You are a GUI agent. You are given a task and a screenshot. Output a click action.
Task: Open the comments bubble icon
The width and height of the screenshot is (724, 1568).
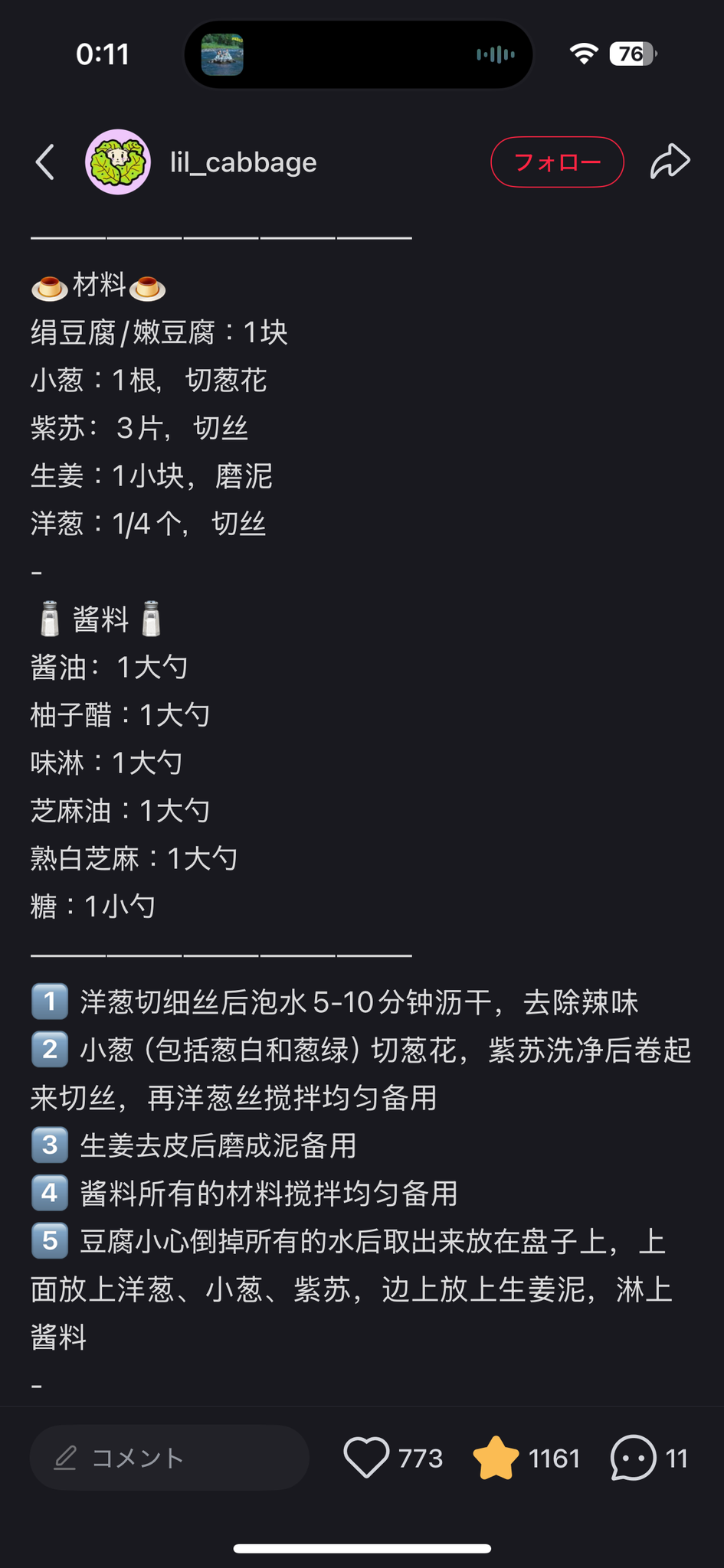[633, 1458]
